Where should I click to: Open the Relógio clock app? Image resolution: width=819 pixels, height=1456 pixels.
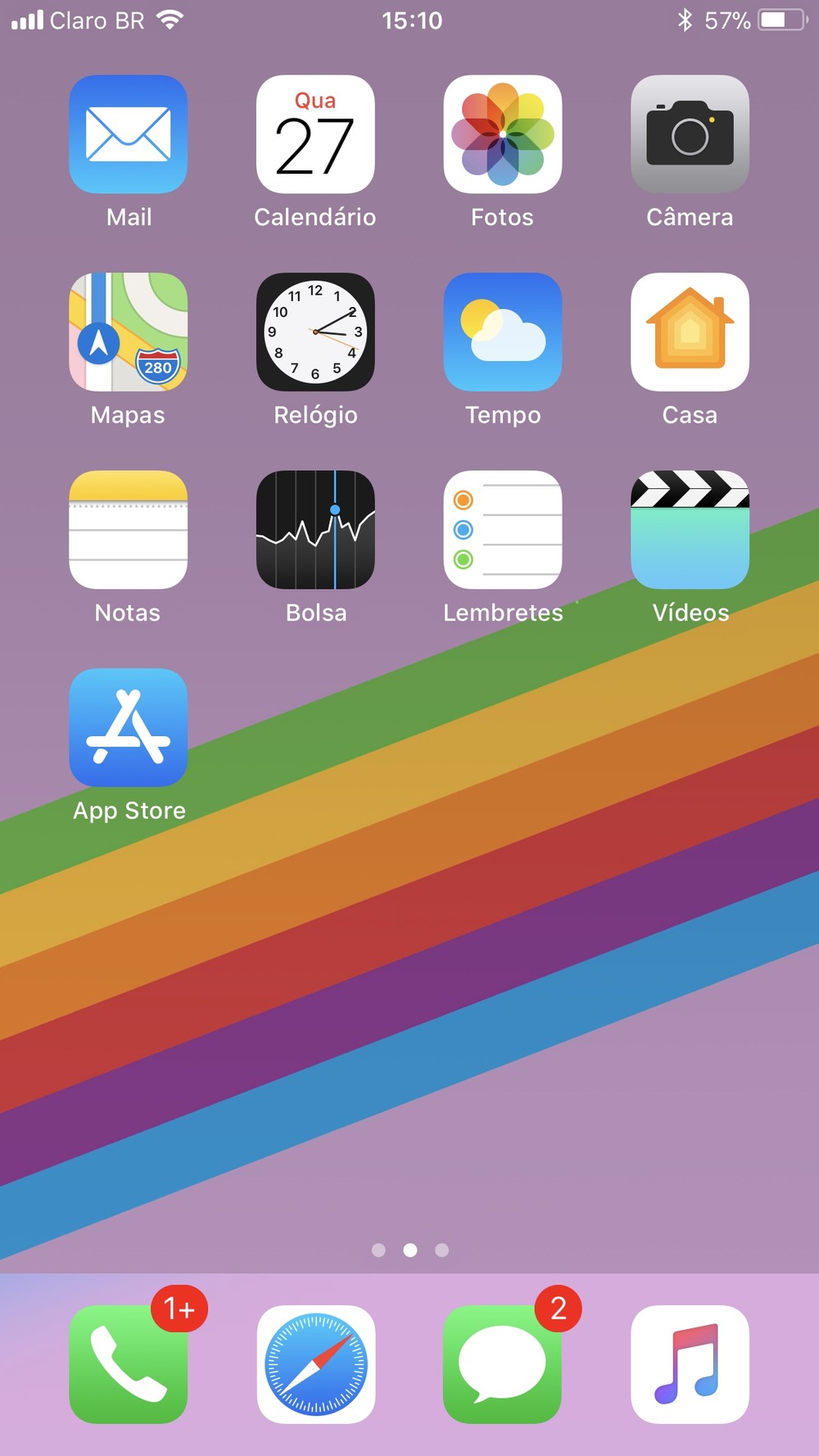pyautogui.click(x=315, y=332)
